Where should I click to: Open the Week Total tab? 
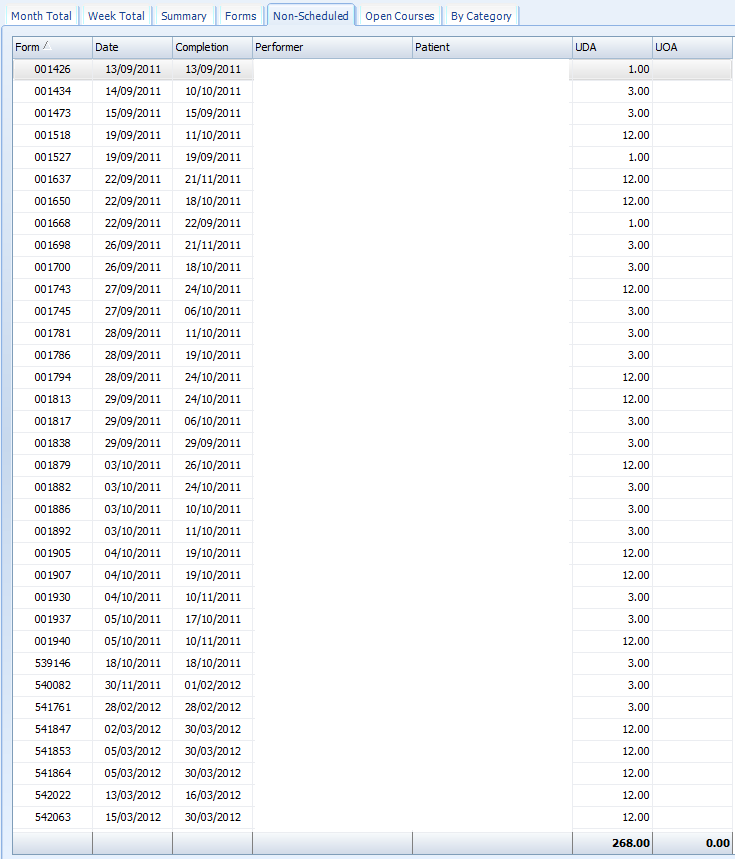pos(116,16)
